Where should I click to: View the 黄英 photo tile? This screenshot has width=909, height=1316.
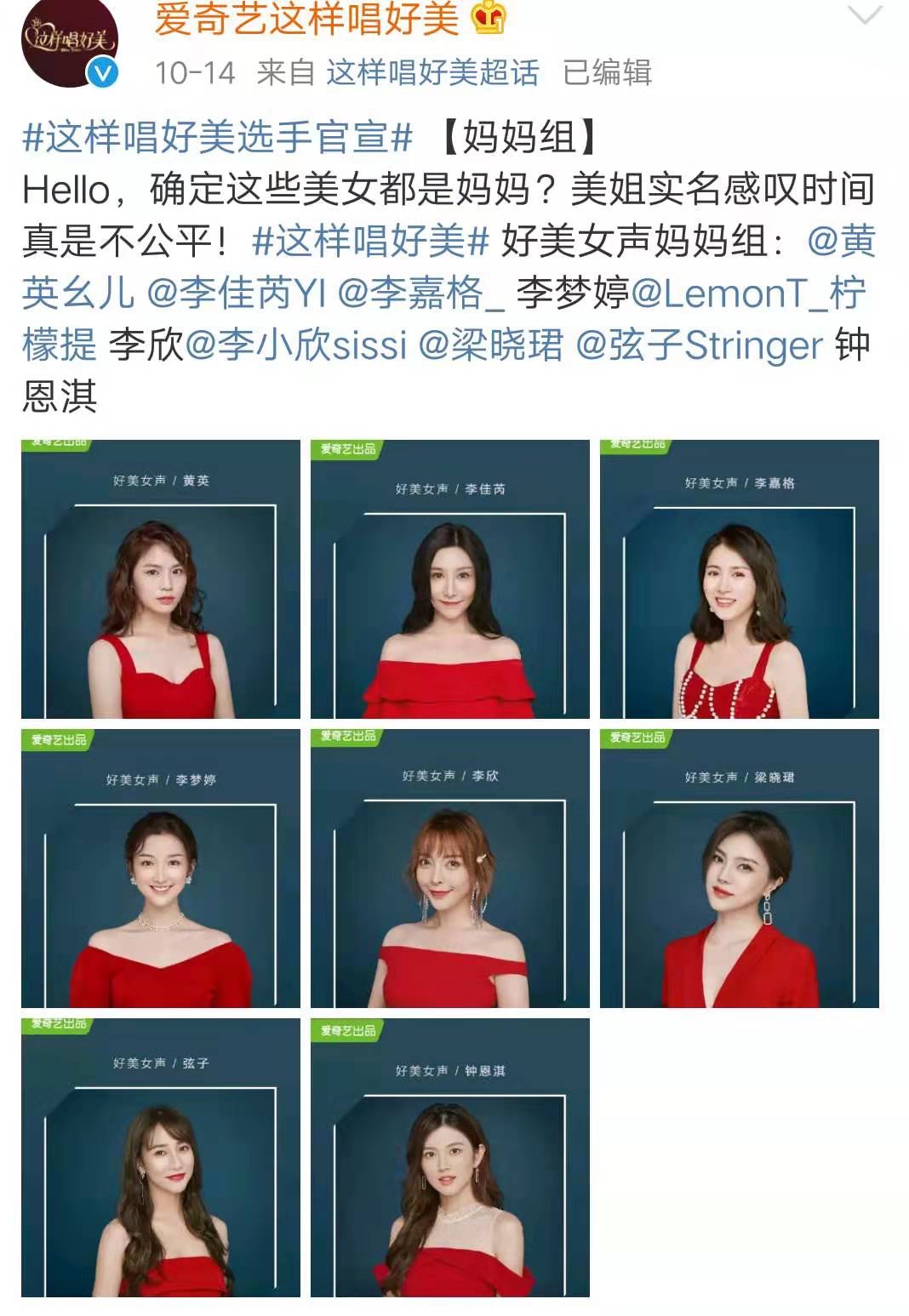point(161,579)
